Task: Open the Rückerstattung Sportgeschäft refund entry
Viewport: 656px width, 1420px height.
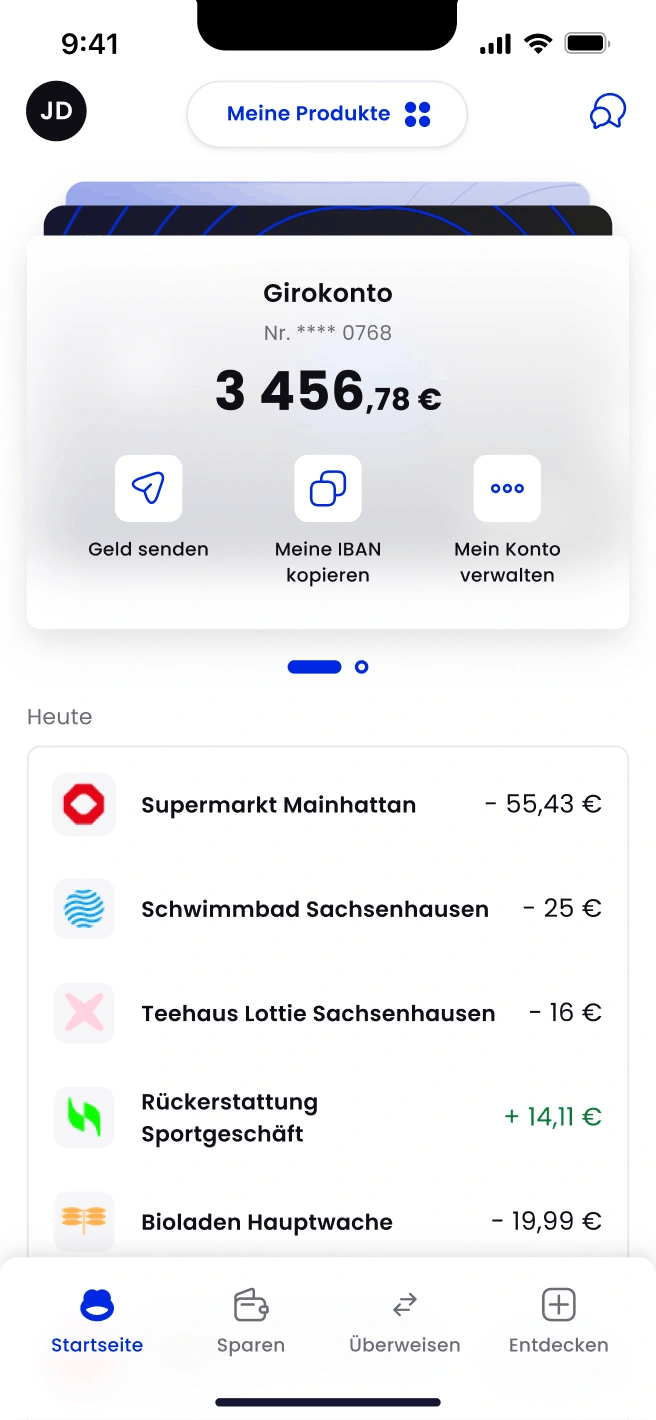Action: point(328,1117)
